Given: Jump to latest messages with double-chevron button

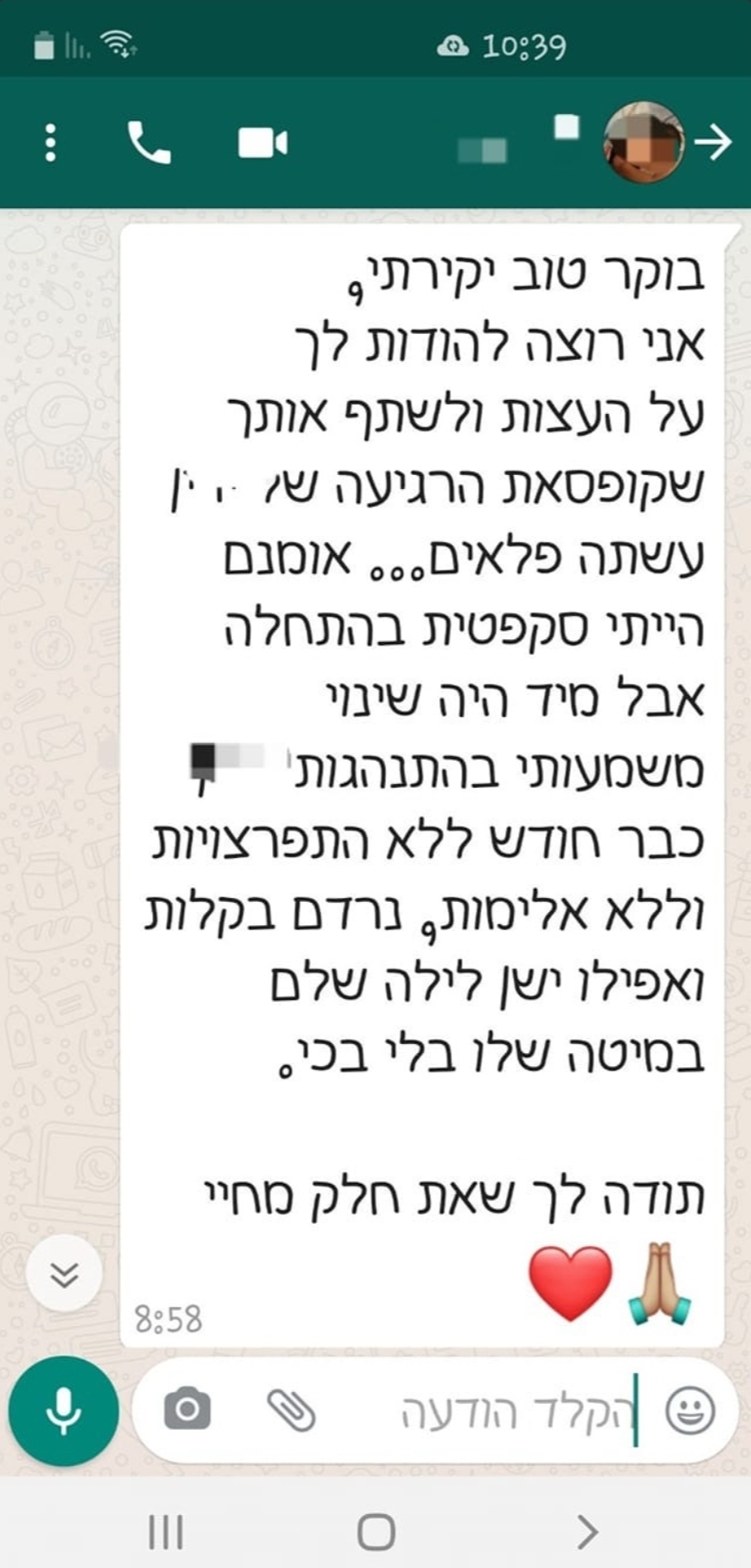Looking at the screenshot, I should [x=63, y=1274].
